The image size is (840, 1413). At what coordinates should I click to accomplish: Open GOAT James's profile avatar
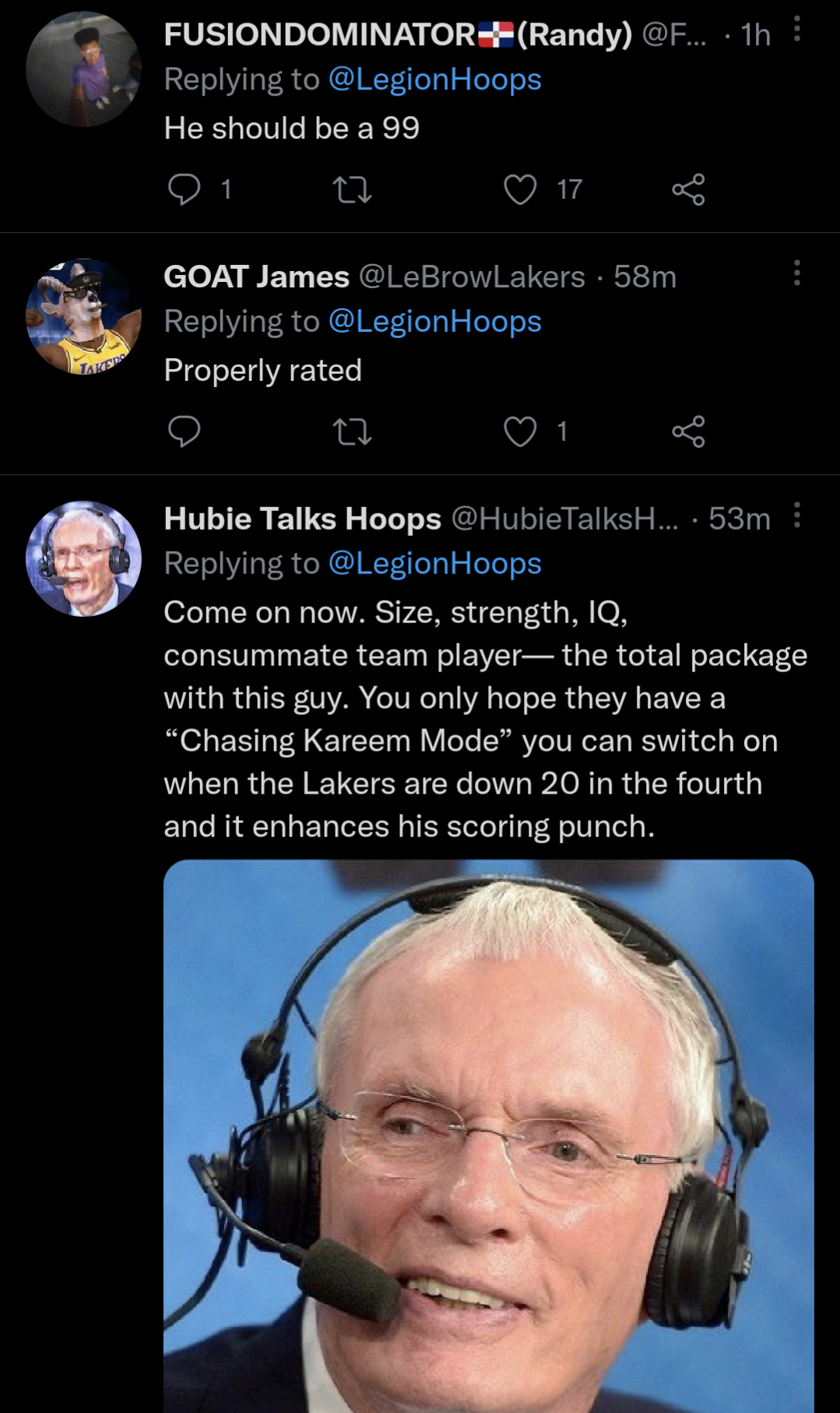pyautogui.click(x=83, y=316)
